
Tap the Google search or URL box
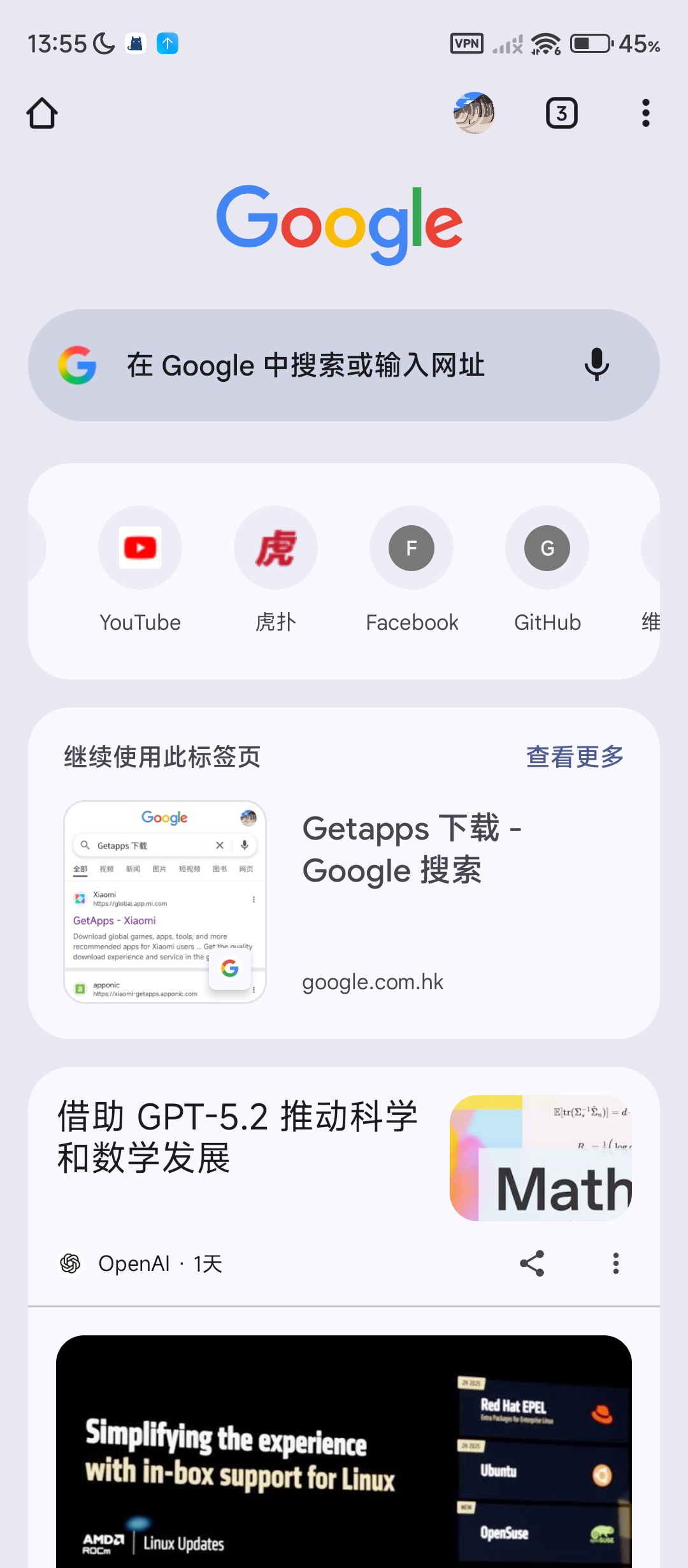(x=306, y=365)
